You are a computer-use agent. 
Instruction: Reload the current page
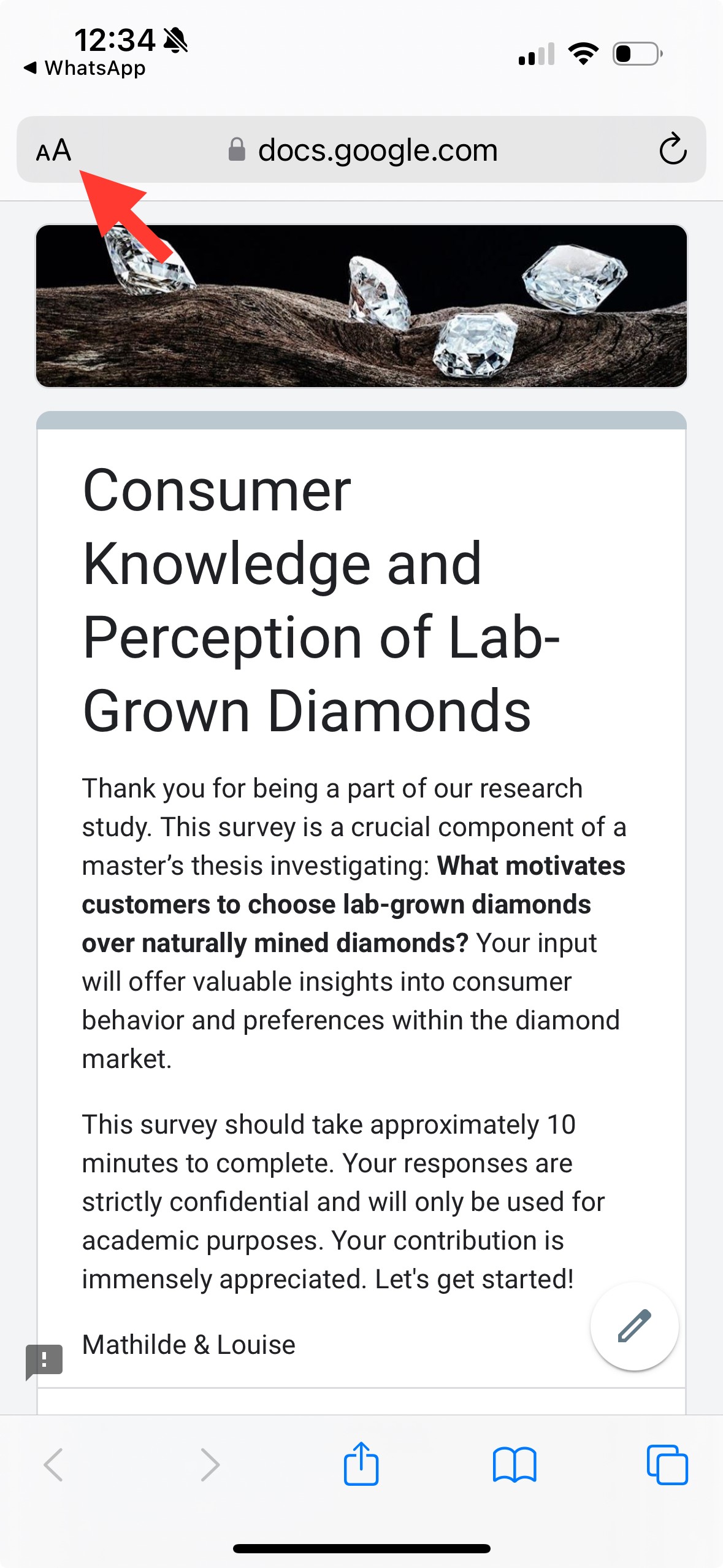[x=672, y=150]
